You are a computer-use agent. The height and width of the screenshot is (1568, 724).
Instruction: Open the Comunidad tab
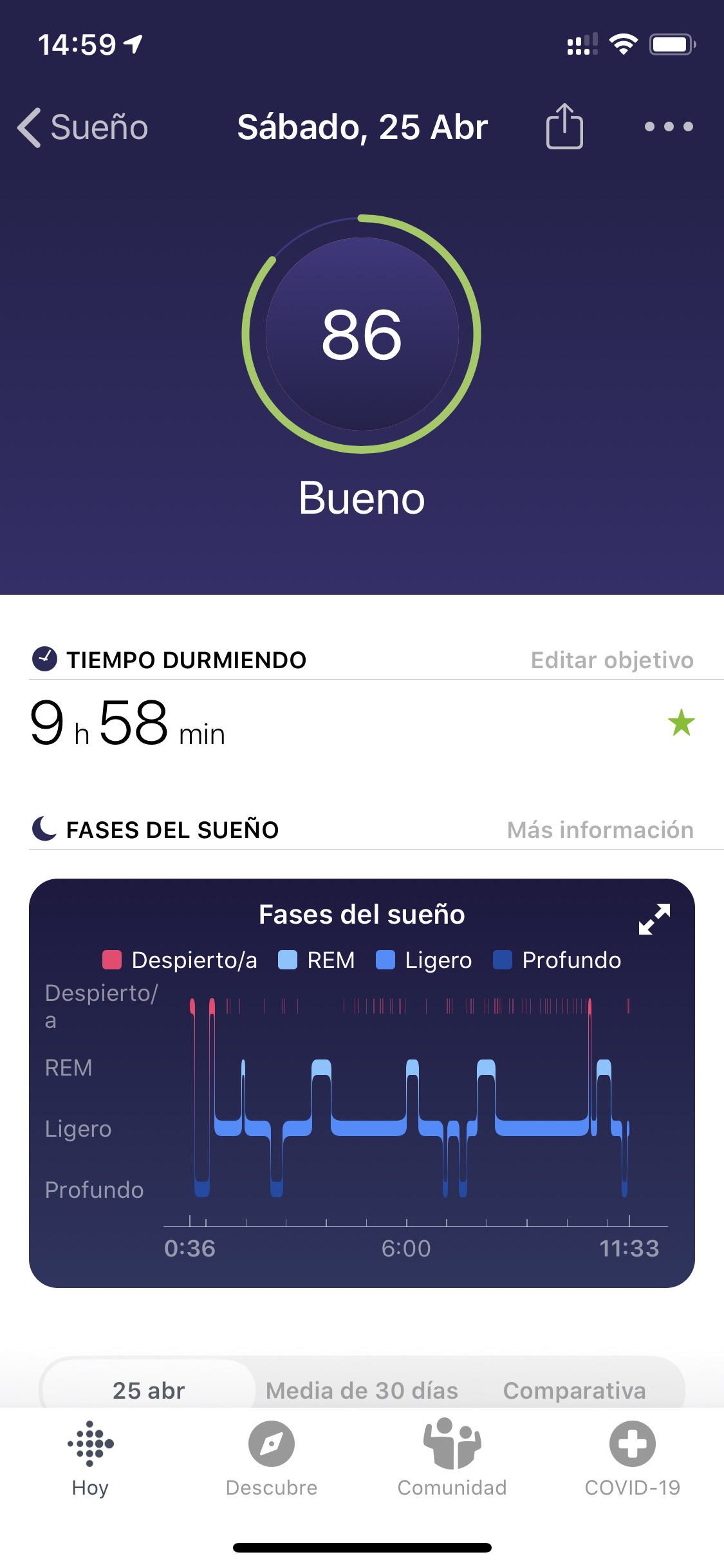[452, 1459]
